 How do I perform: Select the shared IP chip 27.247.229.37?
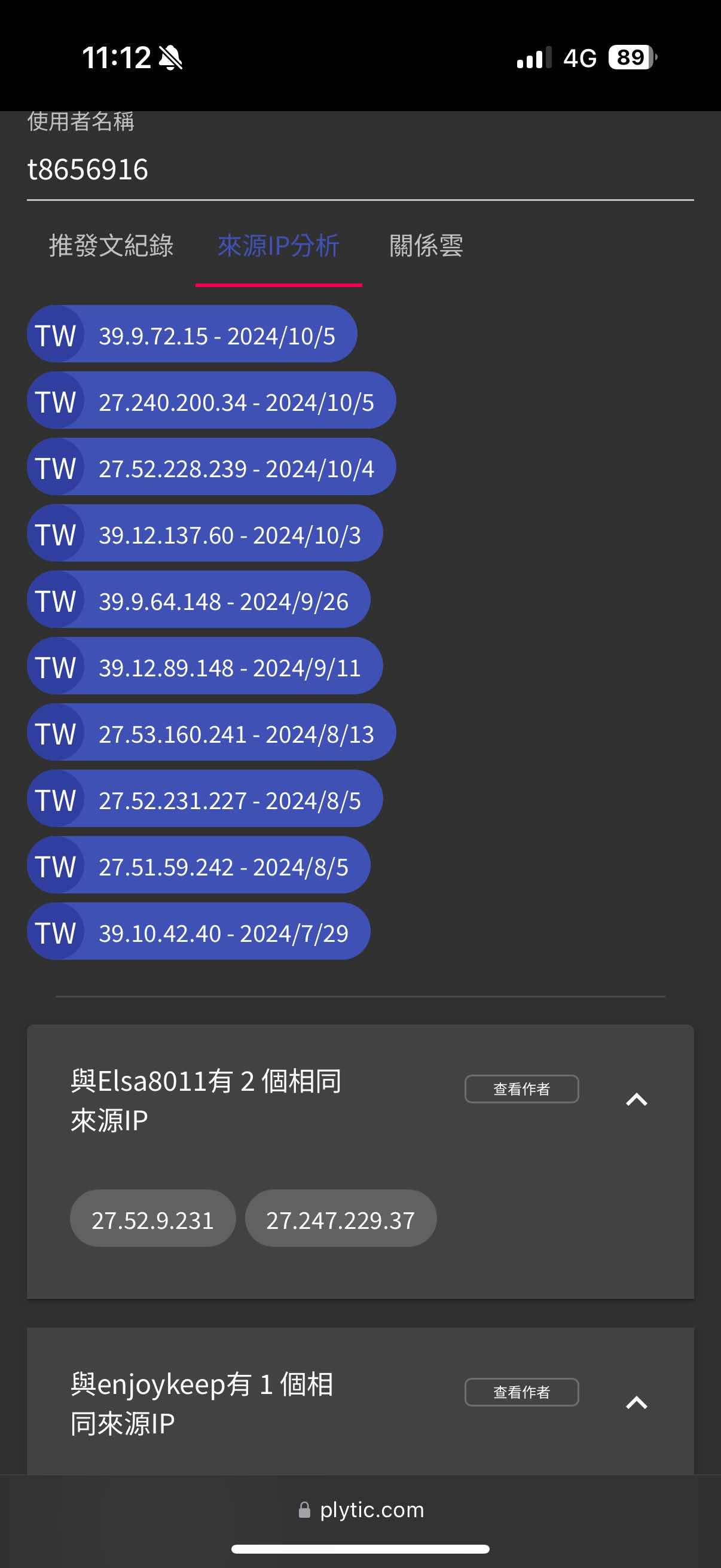point(341,1219)
